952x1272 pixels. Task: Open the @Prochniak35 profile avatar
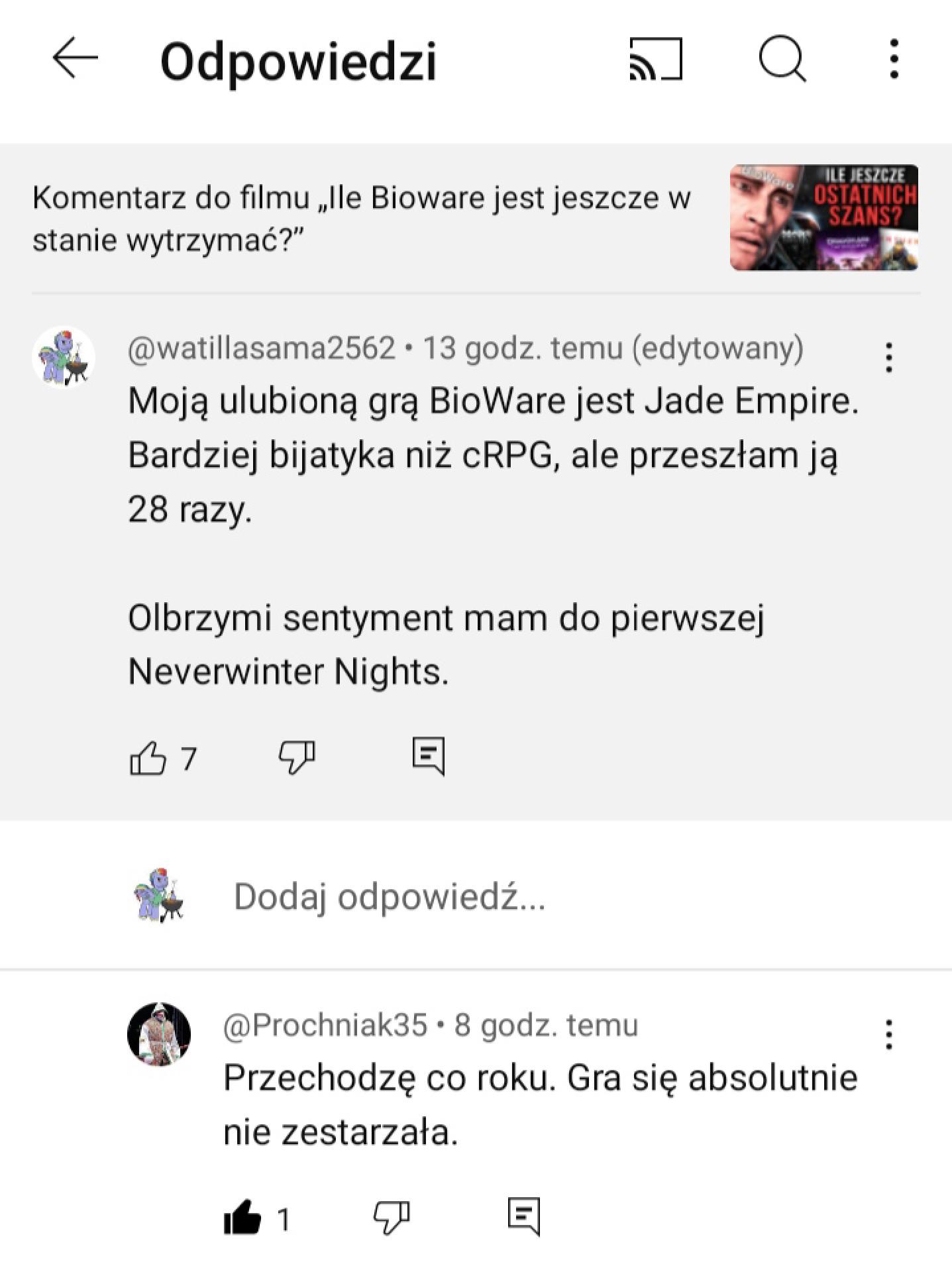tap(159, 1034)
